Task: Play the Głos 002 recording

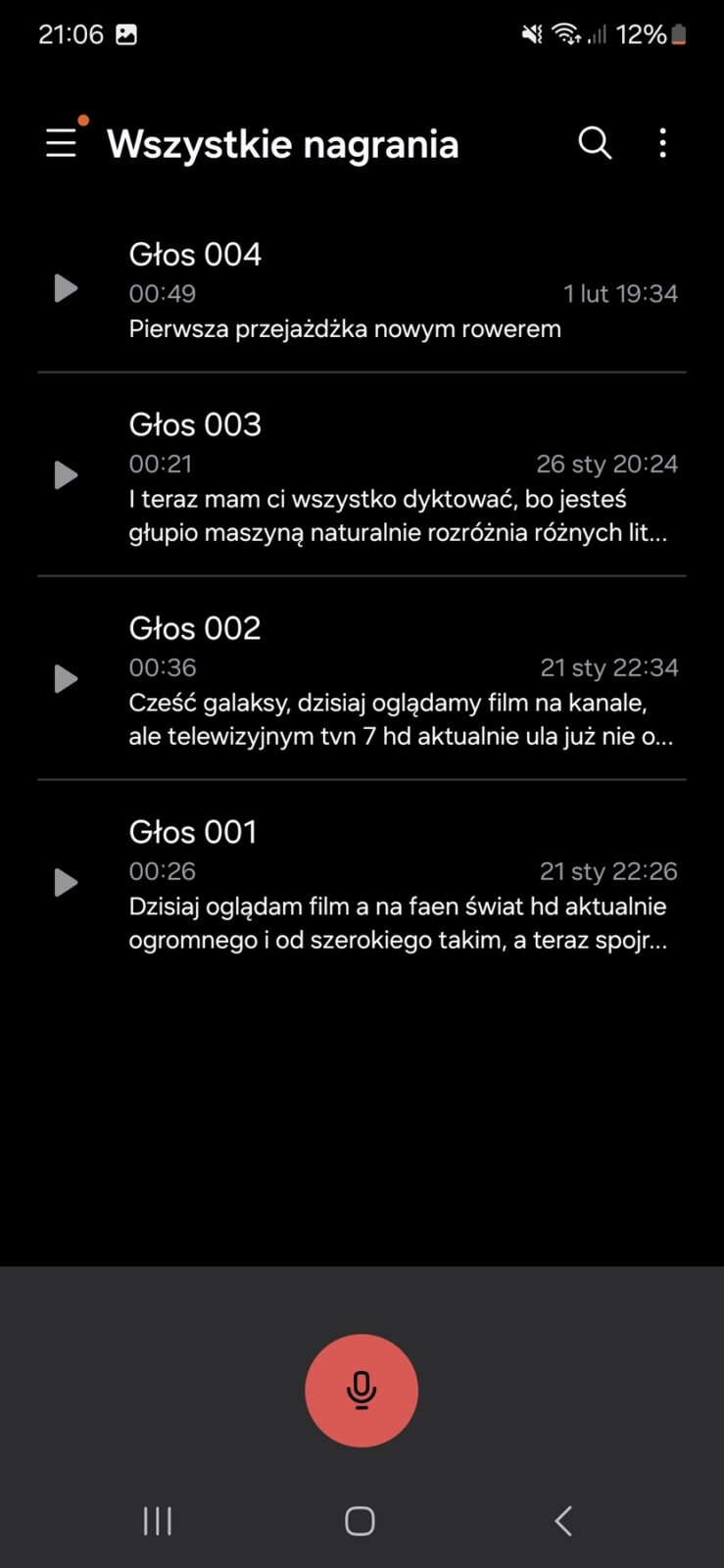Action: tap(66, 679)
